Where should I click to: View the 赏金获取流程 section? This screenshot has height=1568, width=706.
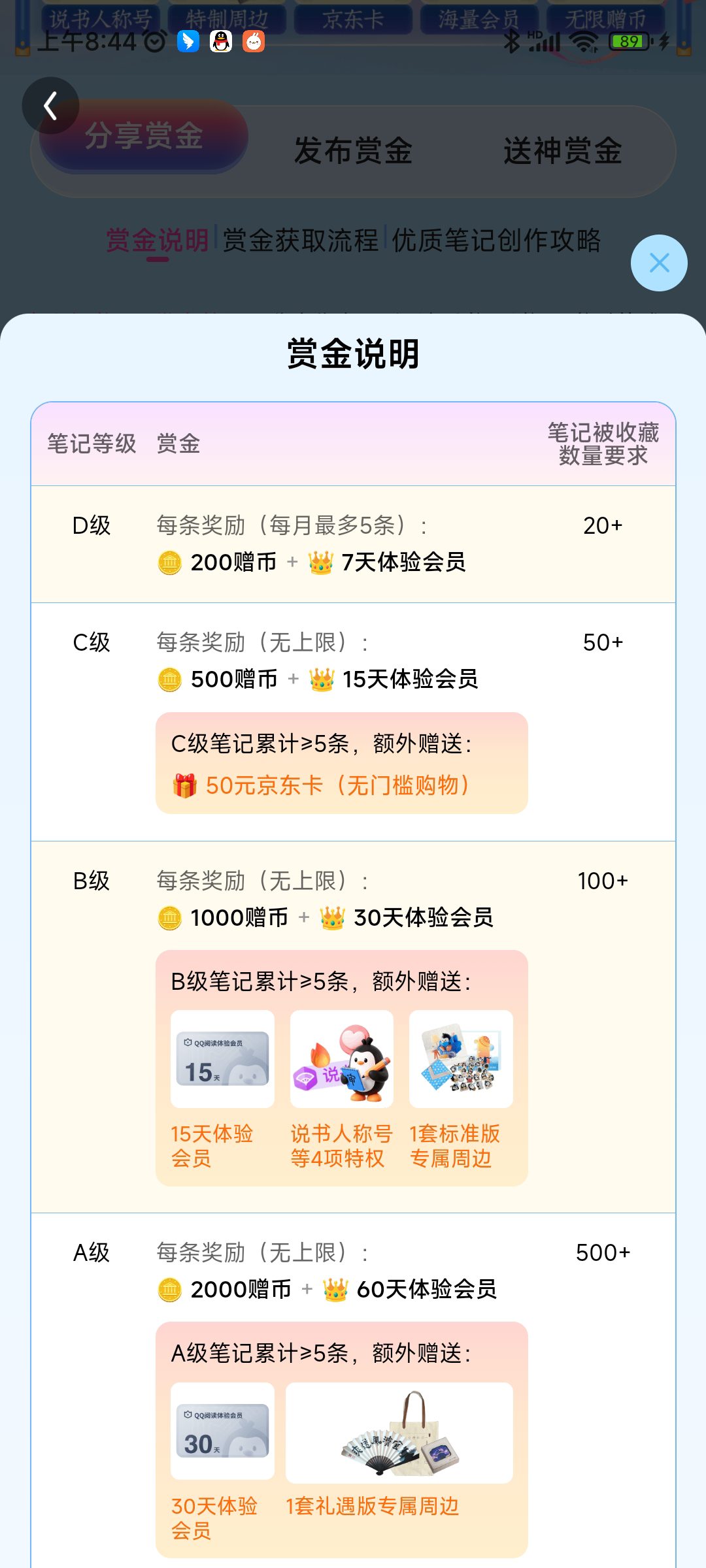[301, 240]
